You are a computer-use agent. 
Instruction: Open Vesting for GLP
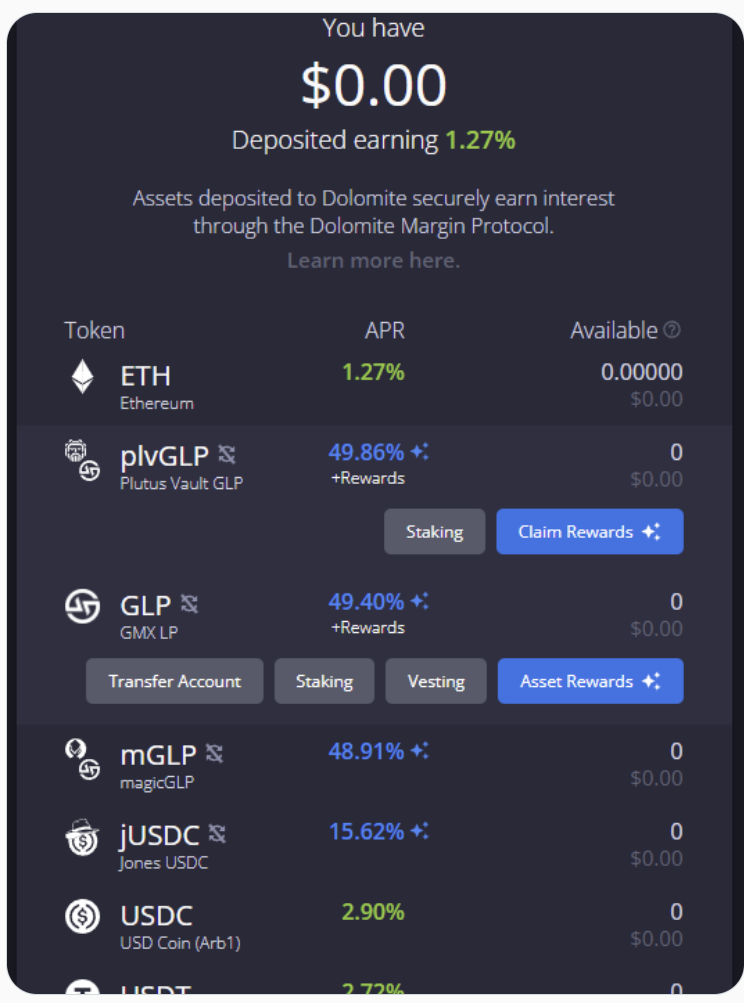pyautogui.click(x=436, y=682)
